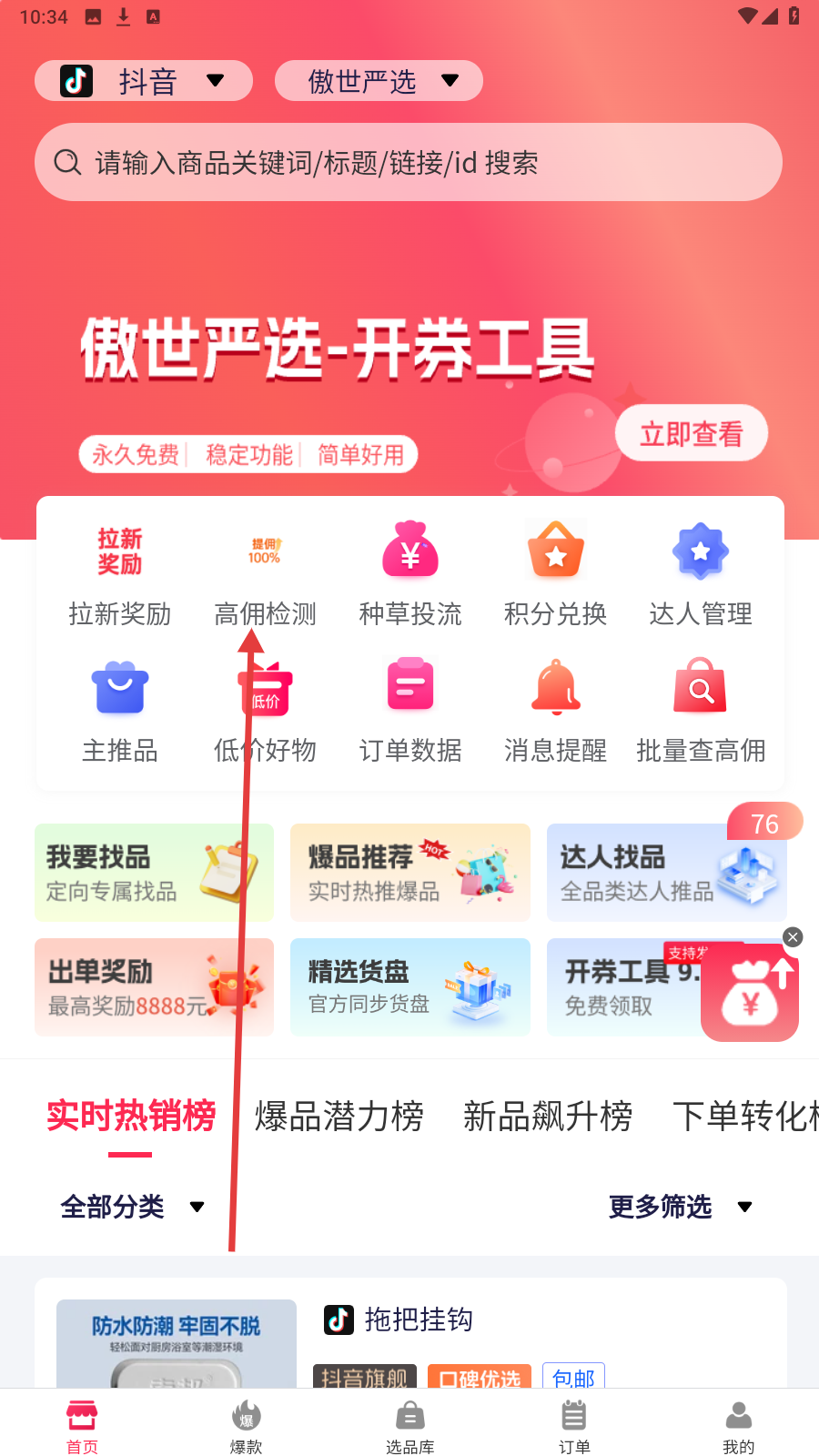Go to the 我的 bottom tab
The width and height of the screenshot is (819, 1456).
point(738,1427)
